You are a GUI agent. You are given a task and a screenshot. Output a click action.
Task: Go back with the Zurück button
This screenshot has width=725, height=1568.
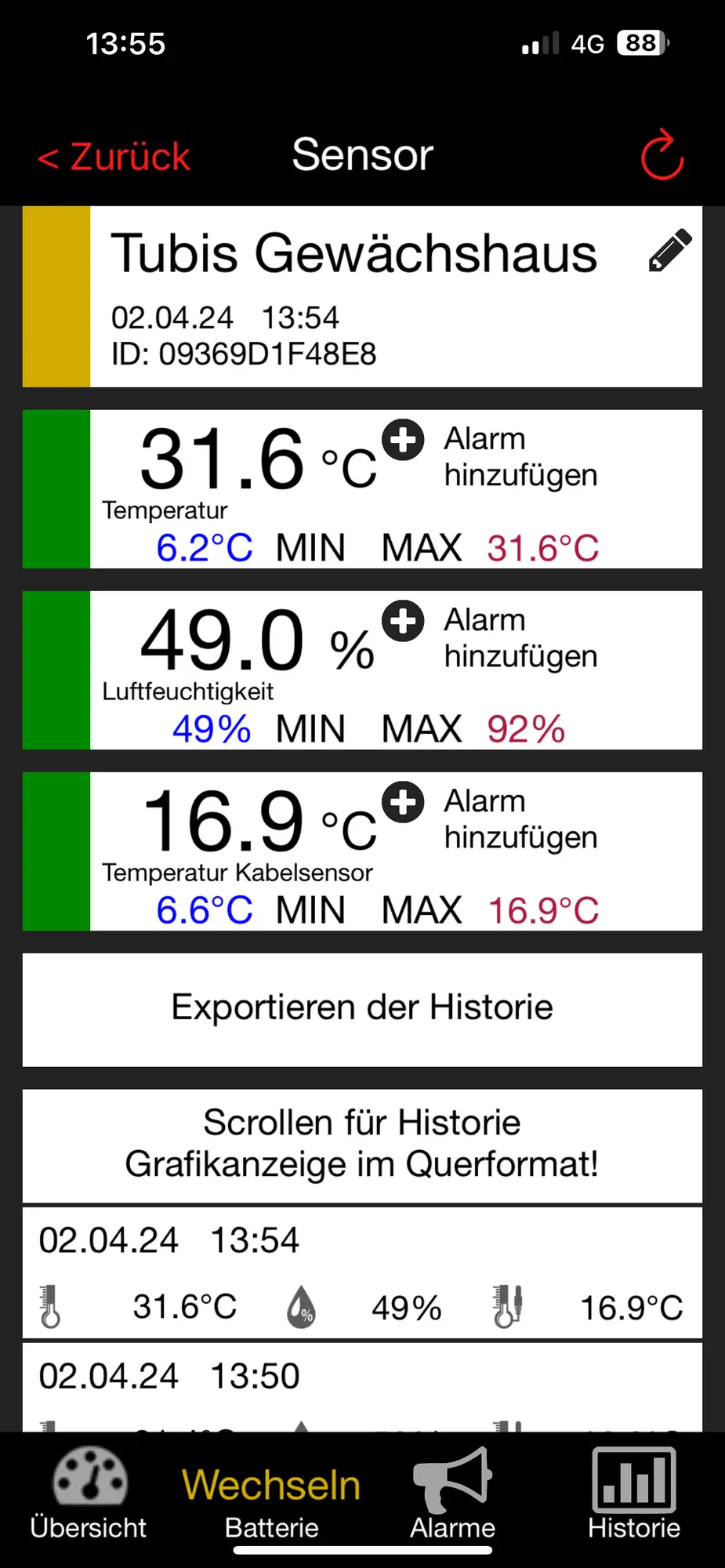click(114, 157)
